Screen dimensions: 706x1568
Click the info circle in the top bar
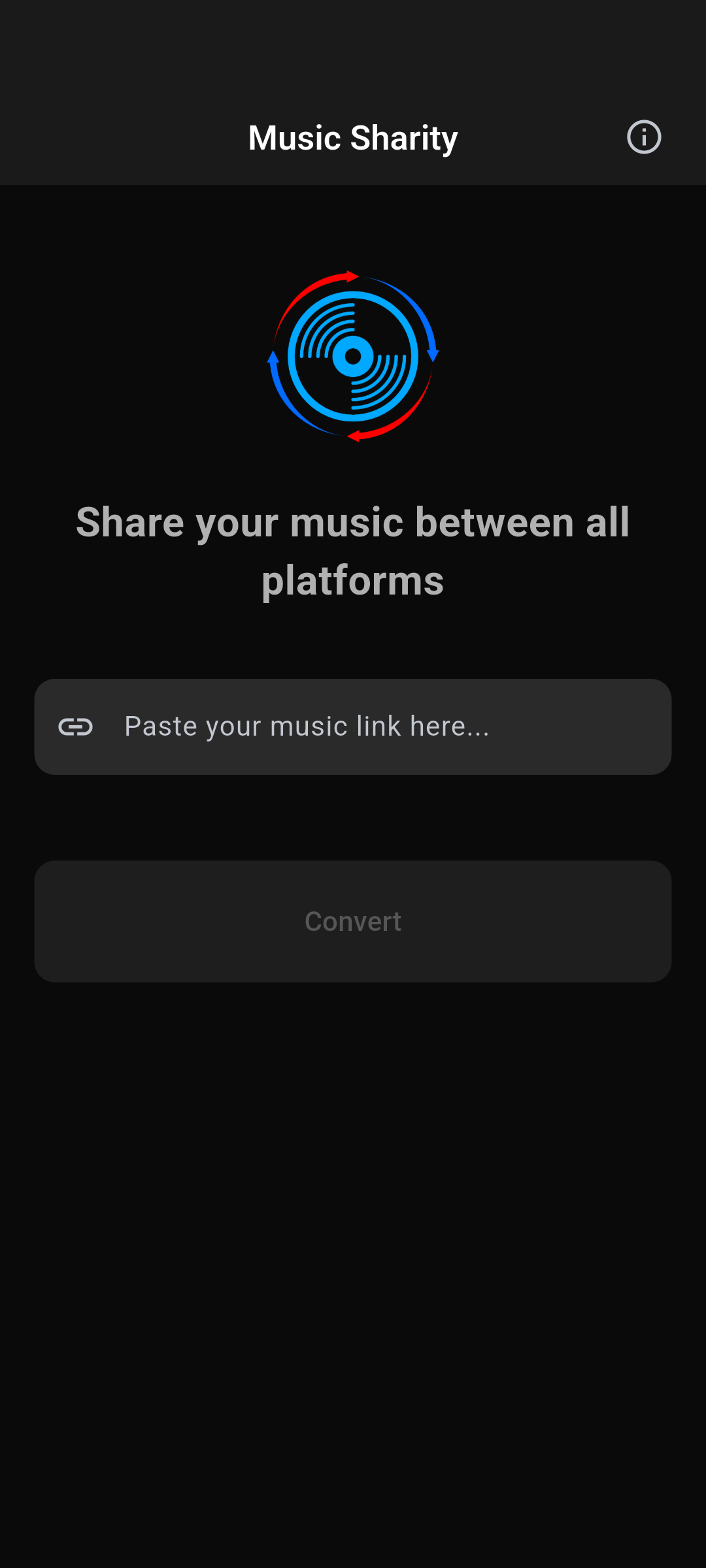coord(644,137)
